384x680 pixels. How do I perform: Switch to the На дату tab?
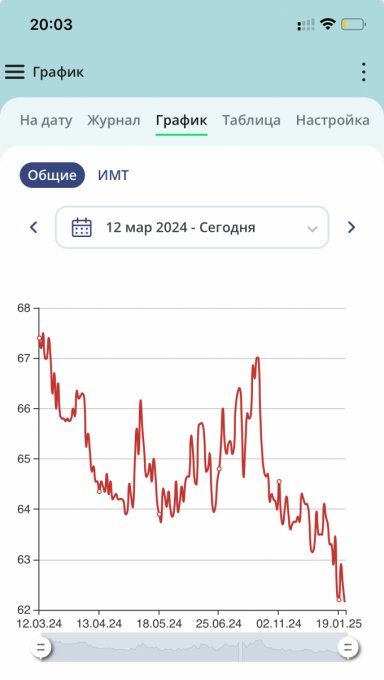[46, 120]
